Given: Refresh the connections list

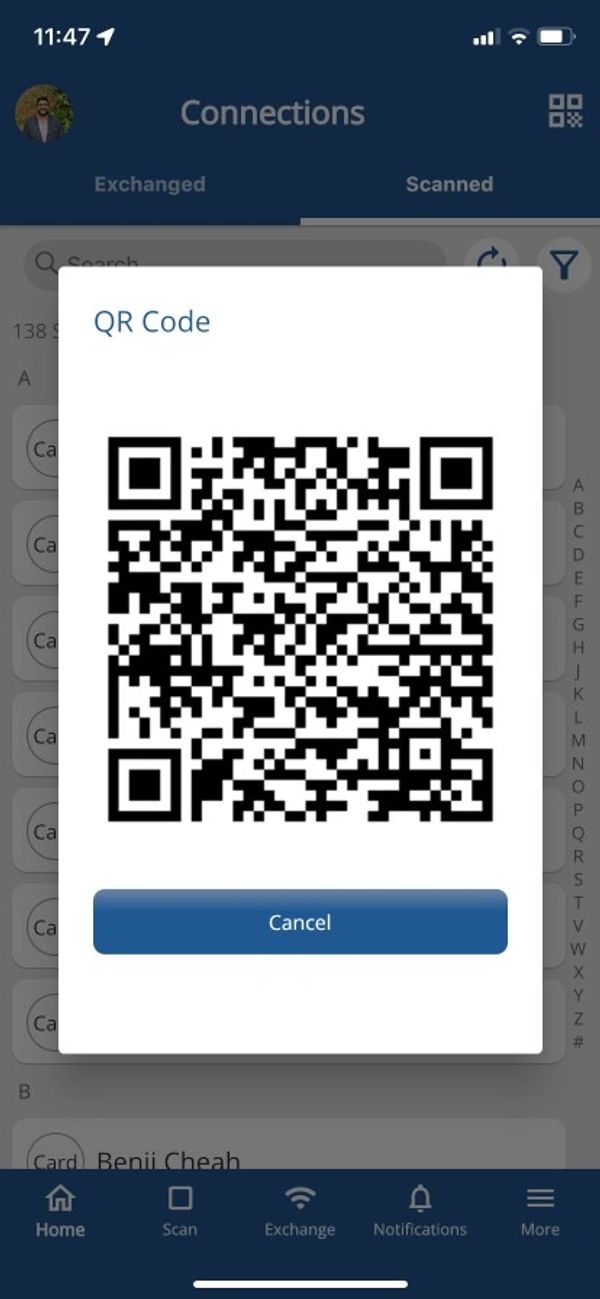Looking at the screenshot, I should pyautogui.click(x=492, y=263).
